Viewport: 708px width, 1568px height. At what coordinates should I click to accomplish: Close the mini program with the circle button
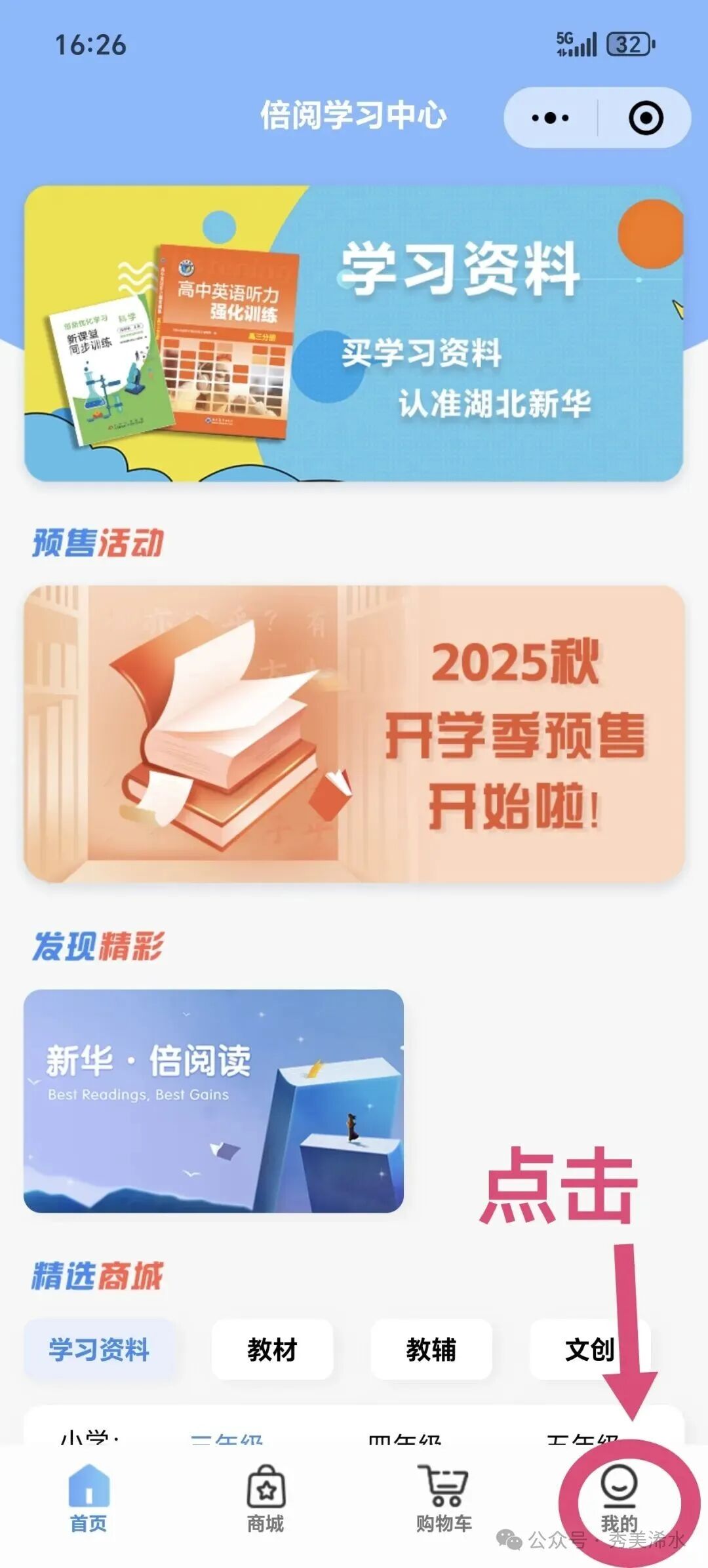646,118
